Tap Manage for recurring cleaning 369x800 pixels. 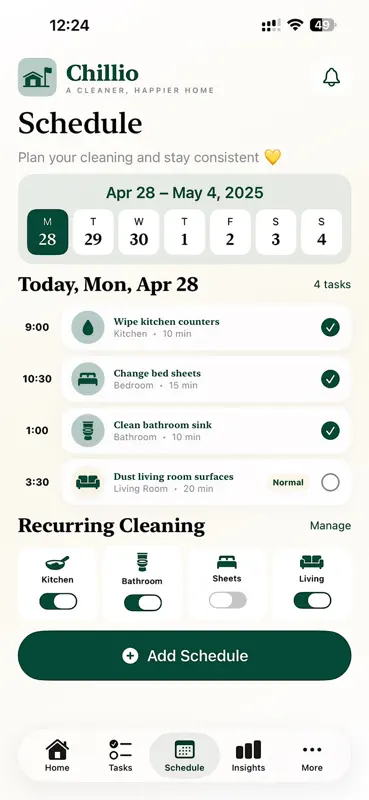click(330, 526)
